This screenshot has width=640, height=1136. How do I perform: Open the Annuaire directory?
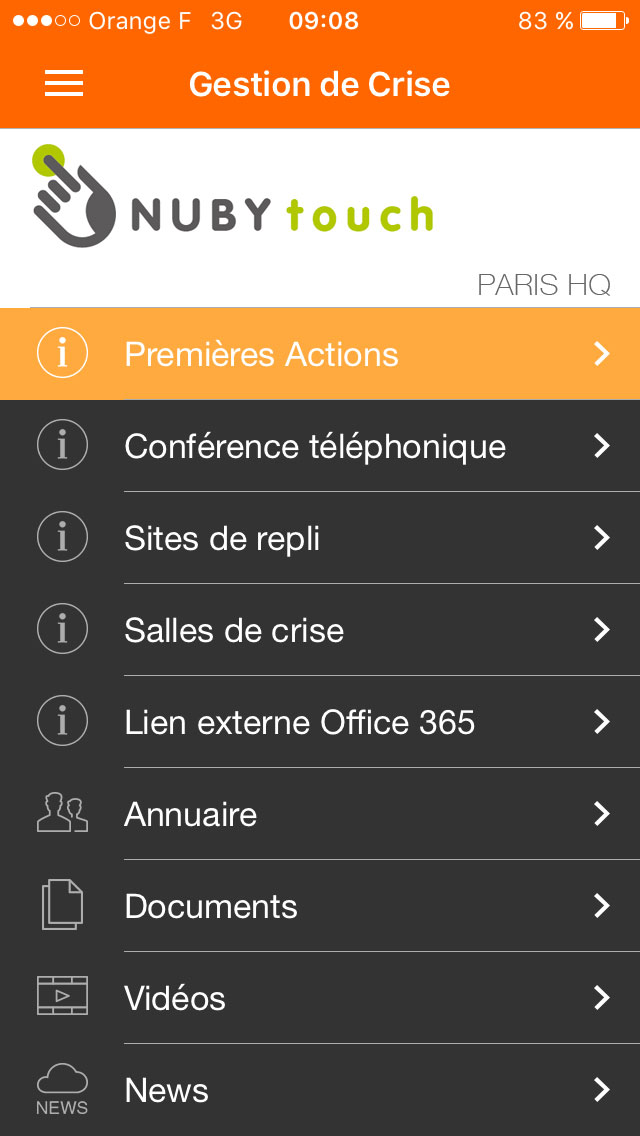[320, 814]
